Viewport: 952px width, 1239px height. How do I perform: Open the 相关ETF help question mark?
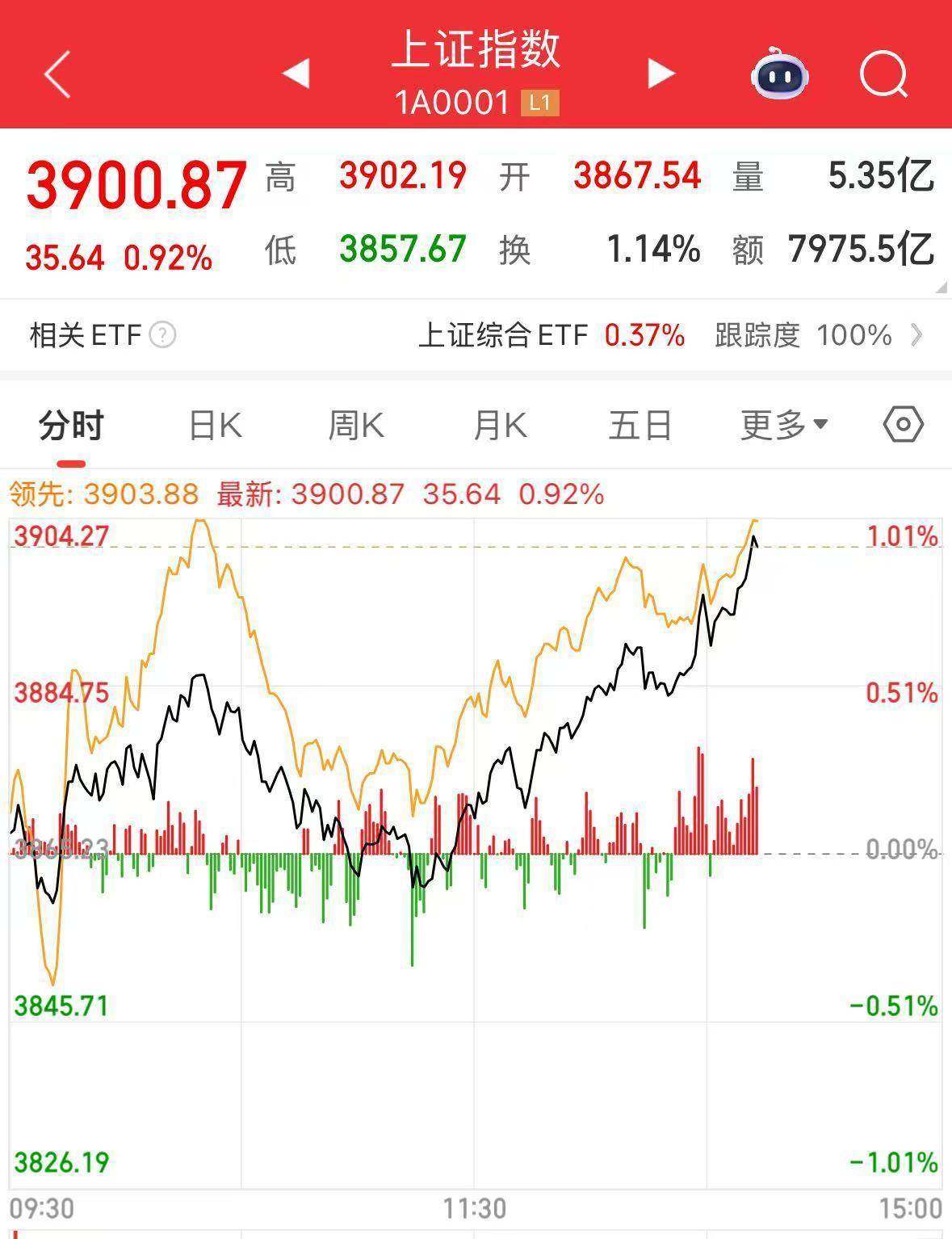pyautogui.click(x=163, y=334)
